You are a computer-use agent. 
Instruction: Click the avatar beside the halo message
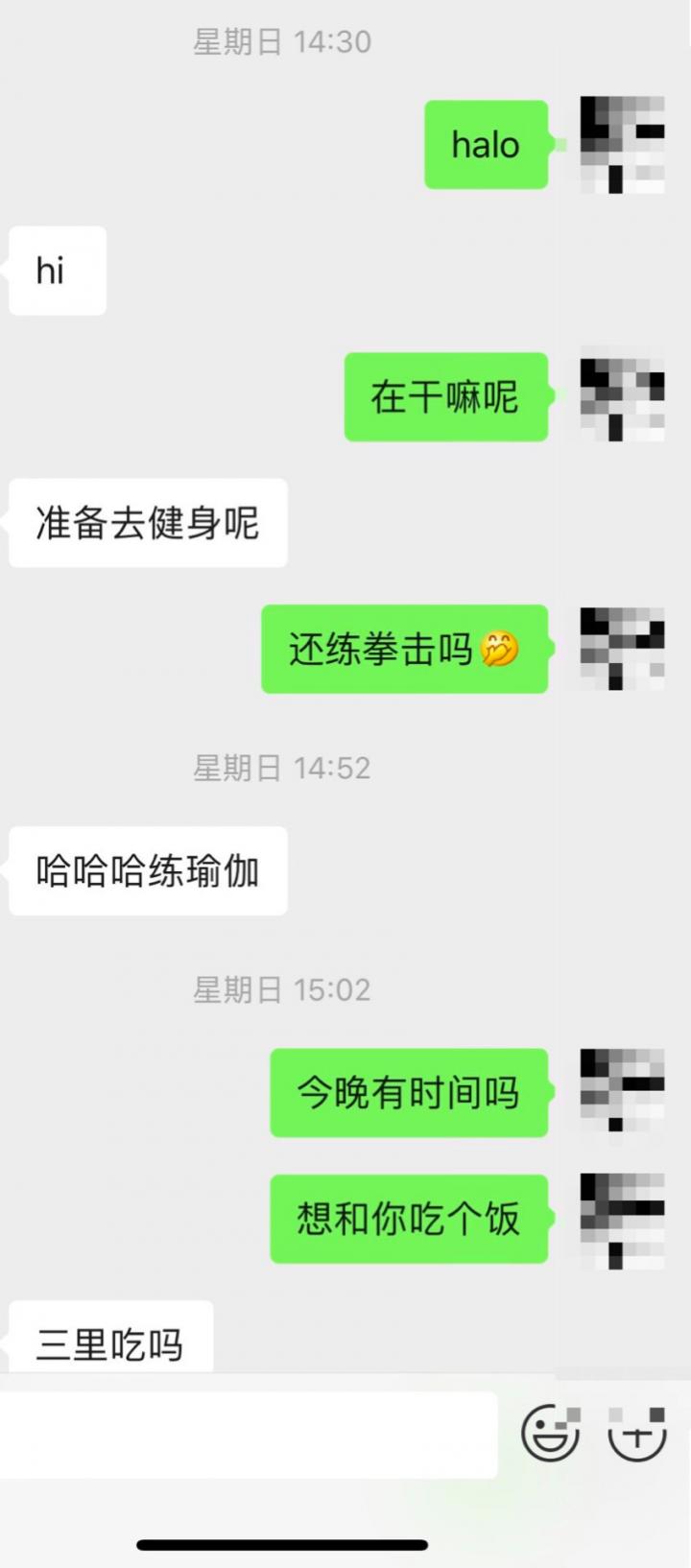pyautogui.click(x=622, y=146)
